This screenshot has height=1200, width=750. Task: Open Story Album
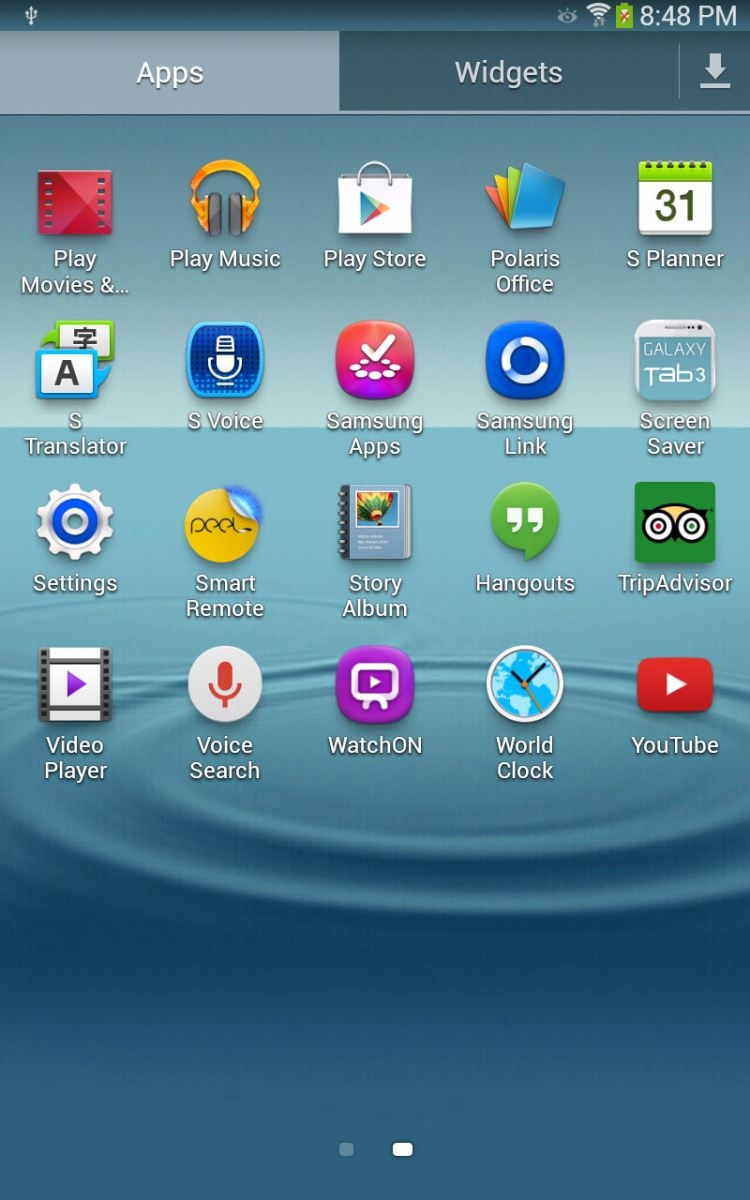375,523
